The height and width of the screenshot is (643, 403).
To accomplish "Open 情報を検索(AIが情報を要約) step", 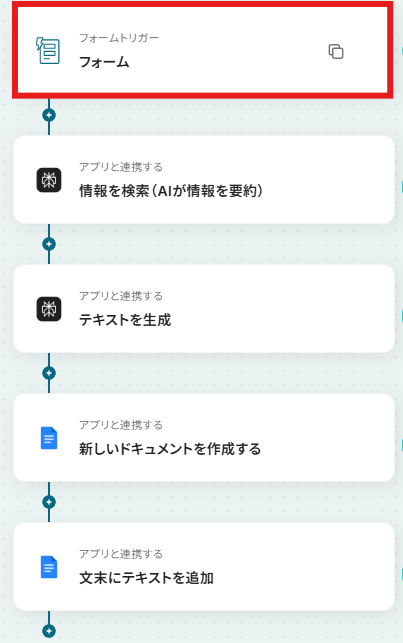I will 204,180.
